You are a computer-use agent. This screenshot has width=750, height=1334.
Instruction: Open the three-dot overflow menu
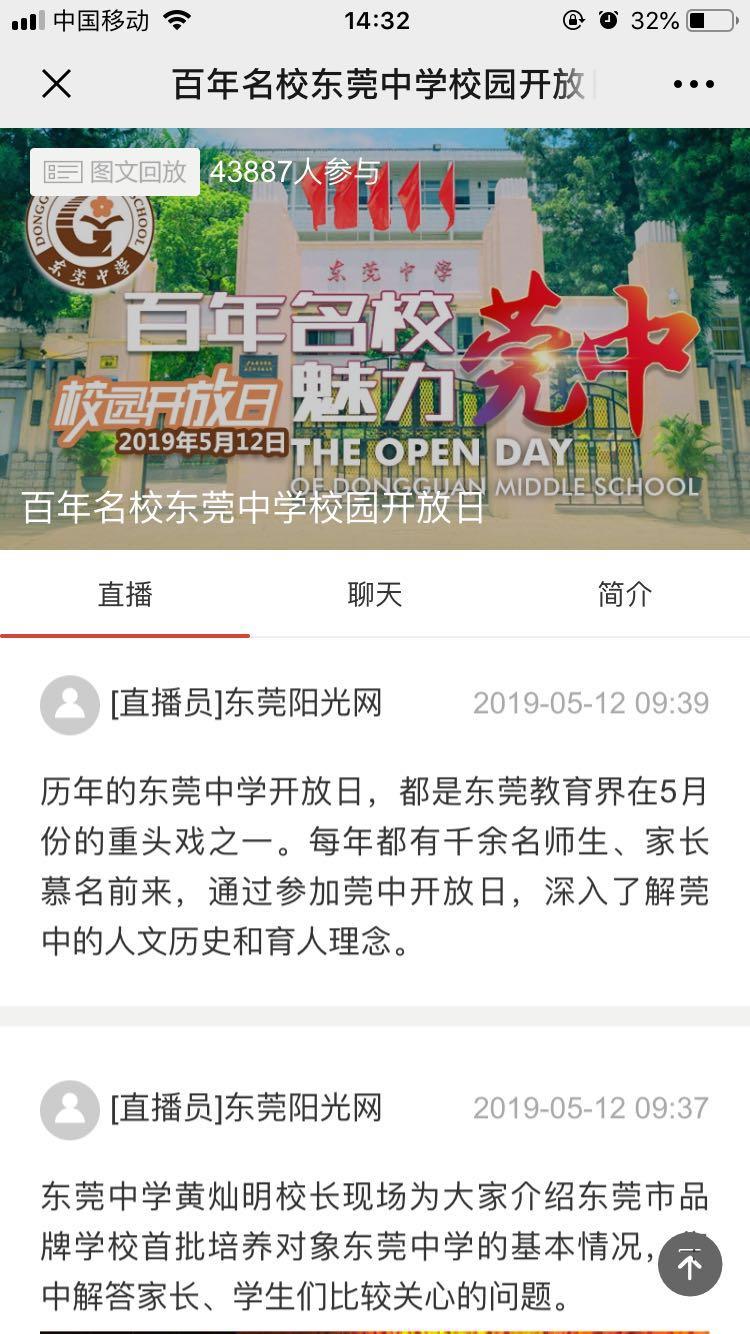693,84
